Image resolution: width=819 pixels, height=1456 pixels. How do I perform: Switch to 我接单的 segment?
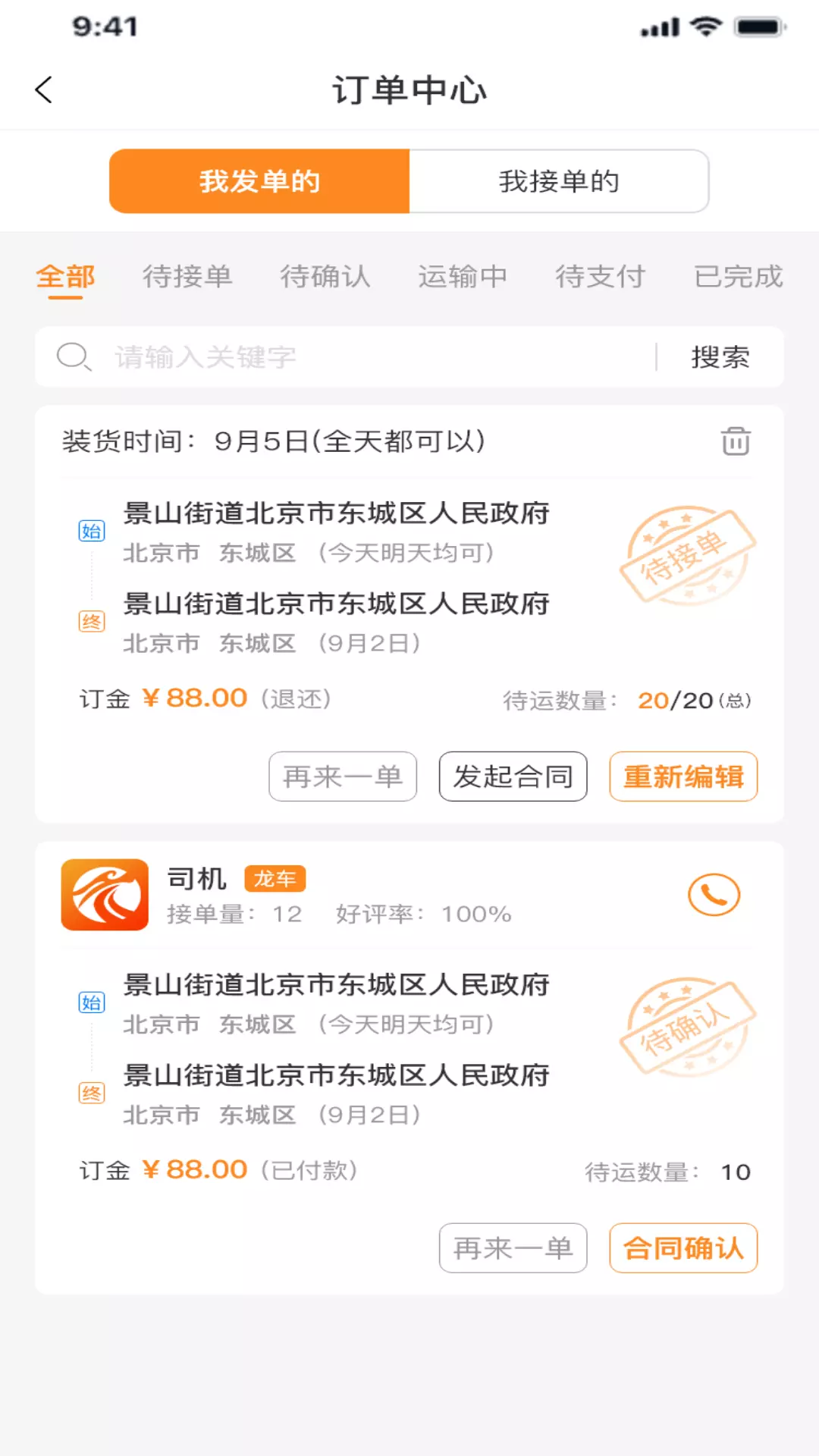559,181
